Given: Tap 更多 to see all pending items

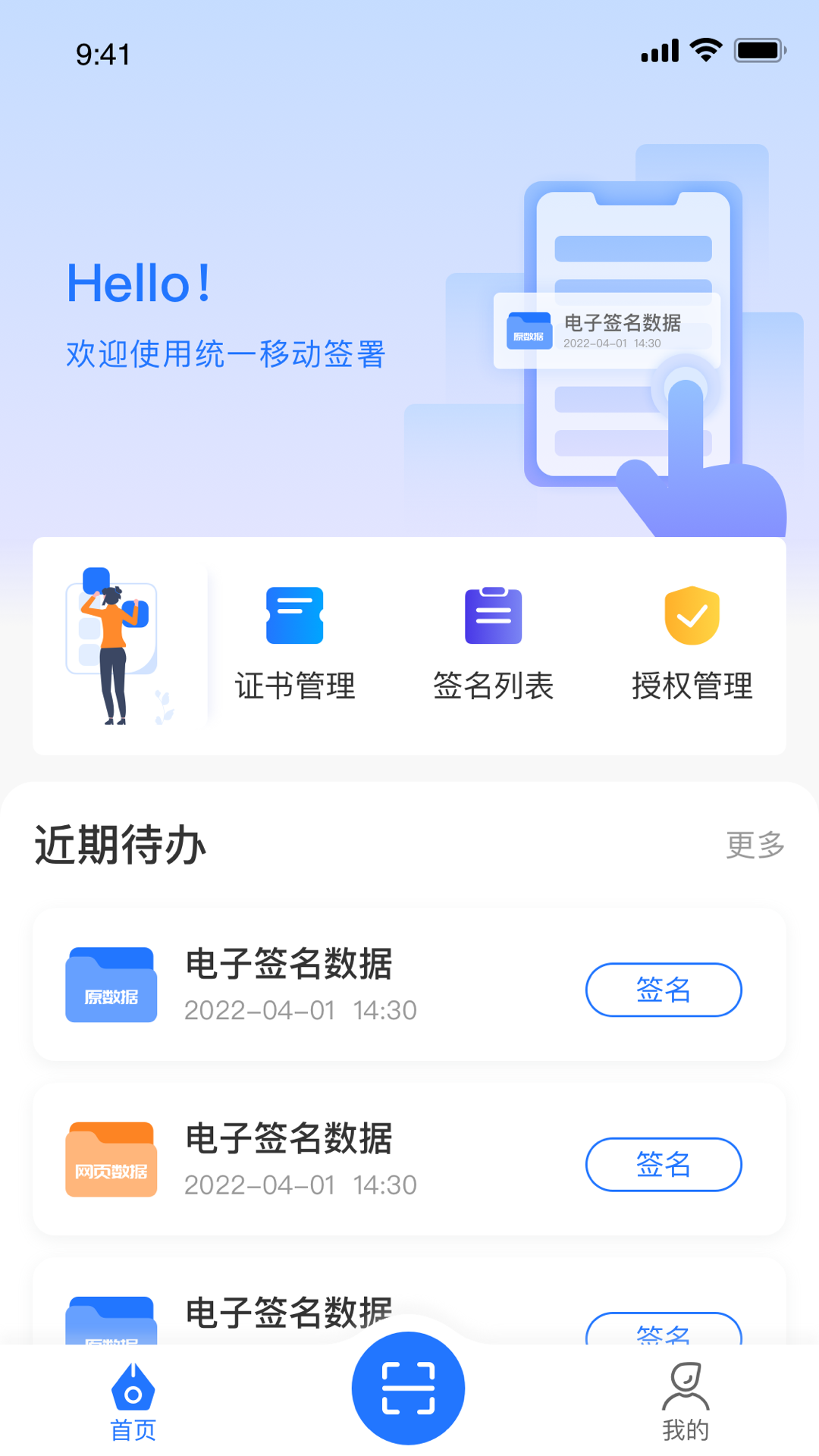Looking at the screenshot, I should click(x=755, y=846).
